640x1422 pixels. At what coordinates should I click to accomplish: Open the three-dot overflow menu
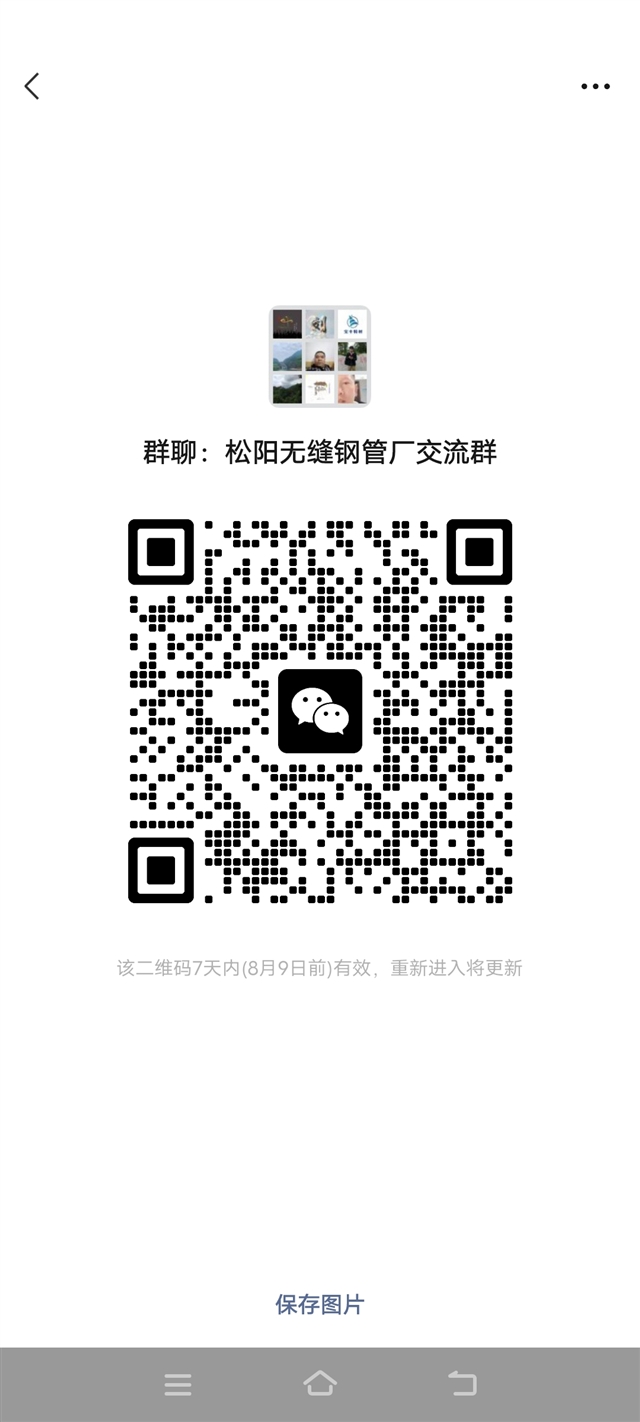[x=595, y=86]
